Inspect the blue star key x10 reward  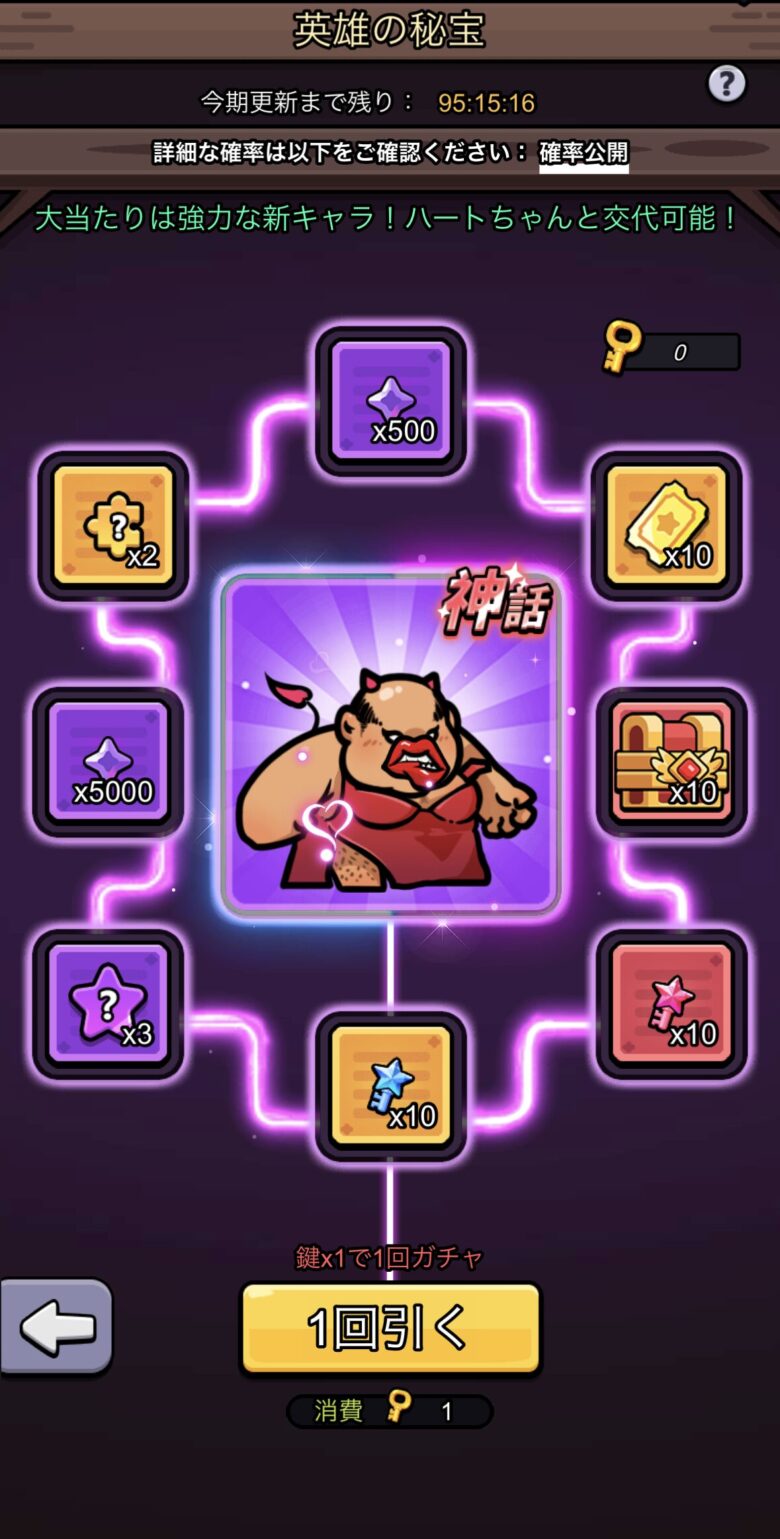coord(391,1086)
